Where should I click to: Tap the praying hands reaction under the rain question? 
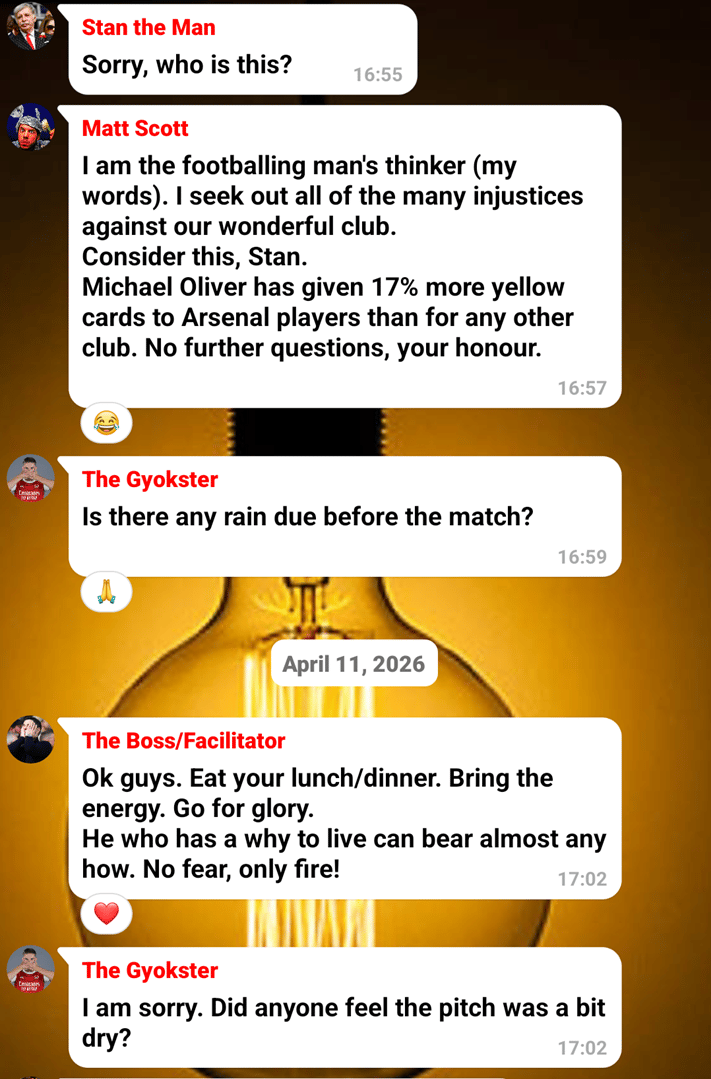pos(106,592)
